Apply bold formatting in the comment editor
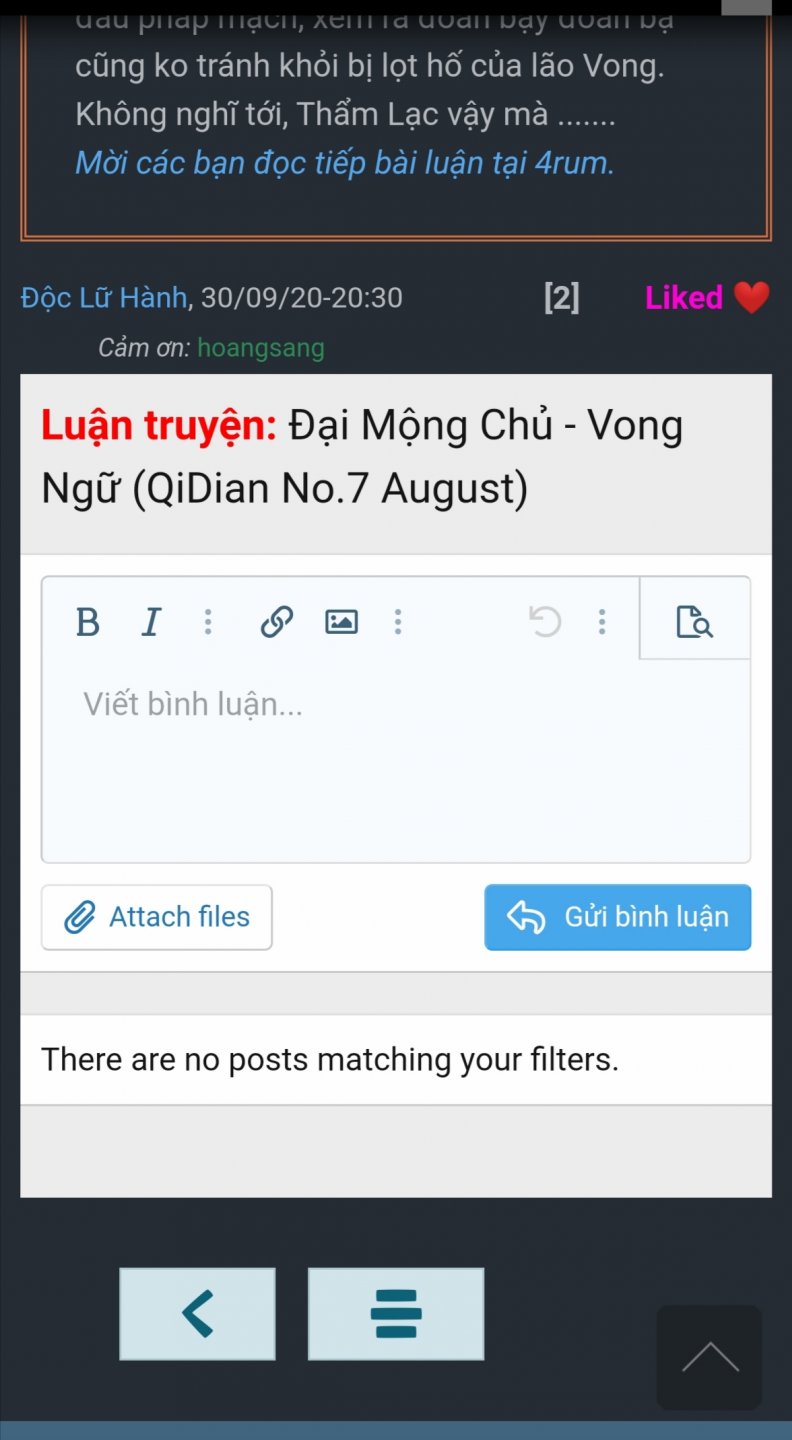The height and width of the screenshot is (1440, 792). coord(88,622)
